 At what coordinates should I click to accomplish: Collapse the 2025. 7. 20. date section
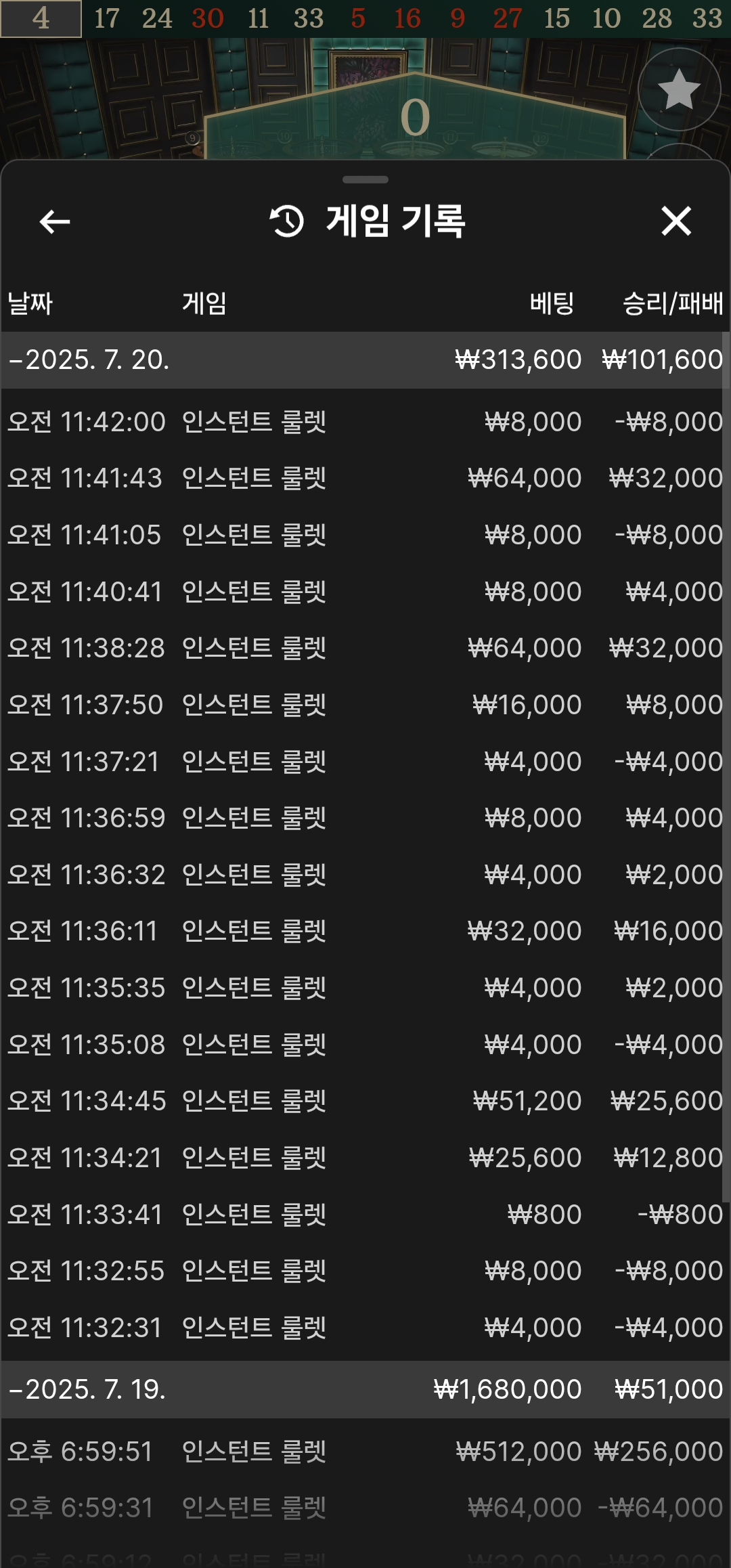point(88,360)
